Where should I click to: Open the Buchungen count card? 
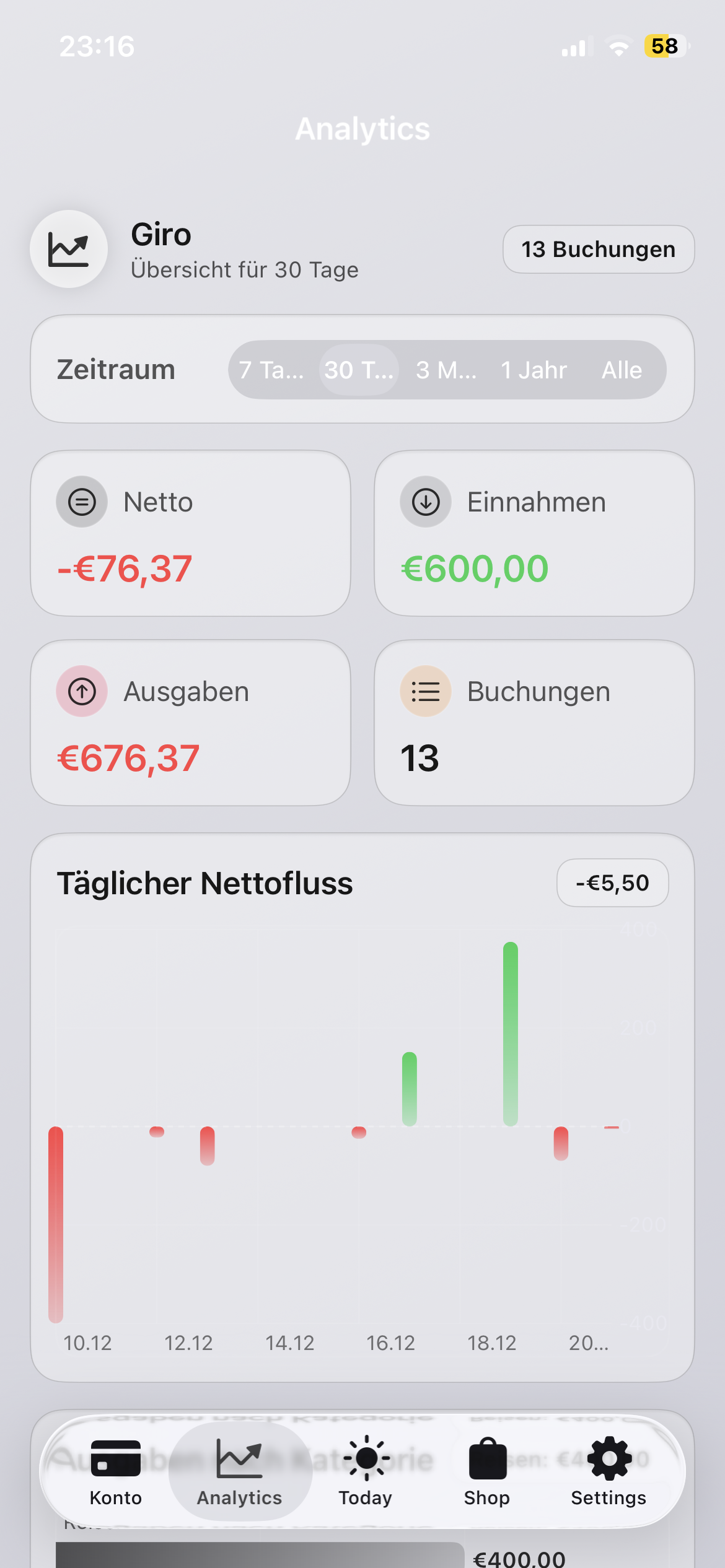pos(534,723)
